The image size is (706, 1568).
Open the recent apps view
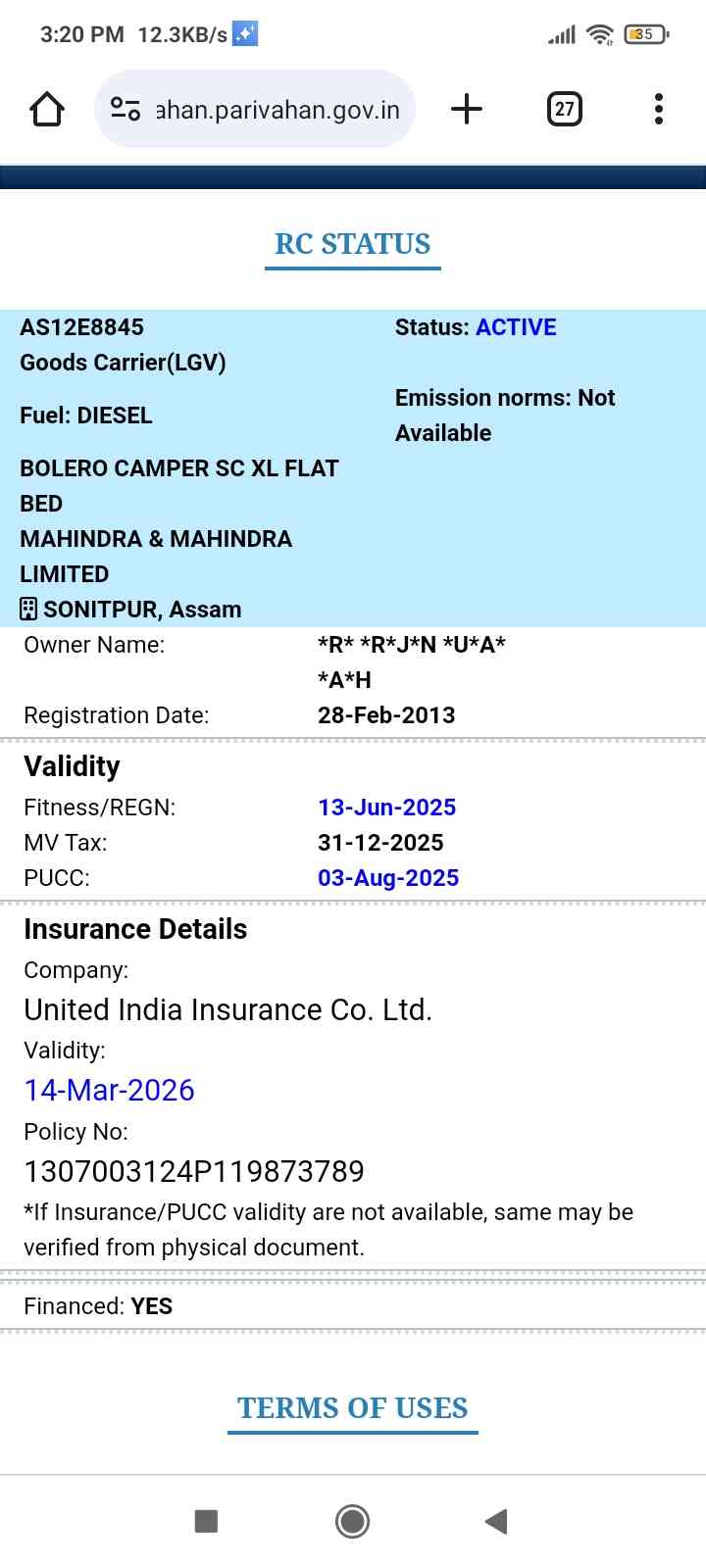pyautogui.click(x=206, y=1521)
